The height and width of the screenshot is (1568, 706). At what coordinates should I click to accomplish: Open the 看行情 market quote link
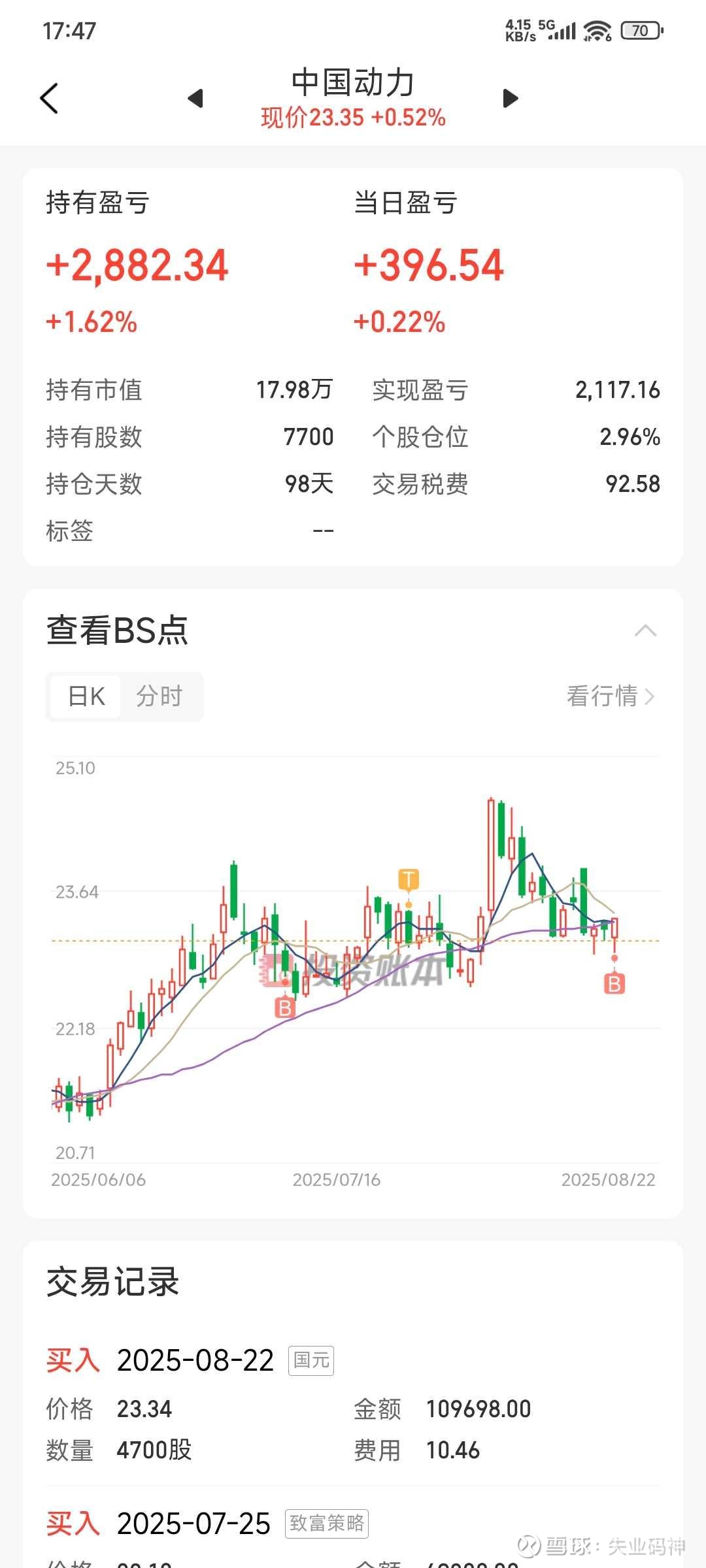pyautogui.click(x=611, y=696)
